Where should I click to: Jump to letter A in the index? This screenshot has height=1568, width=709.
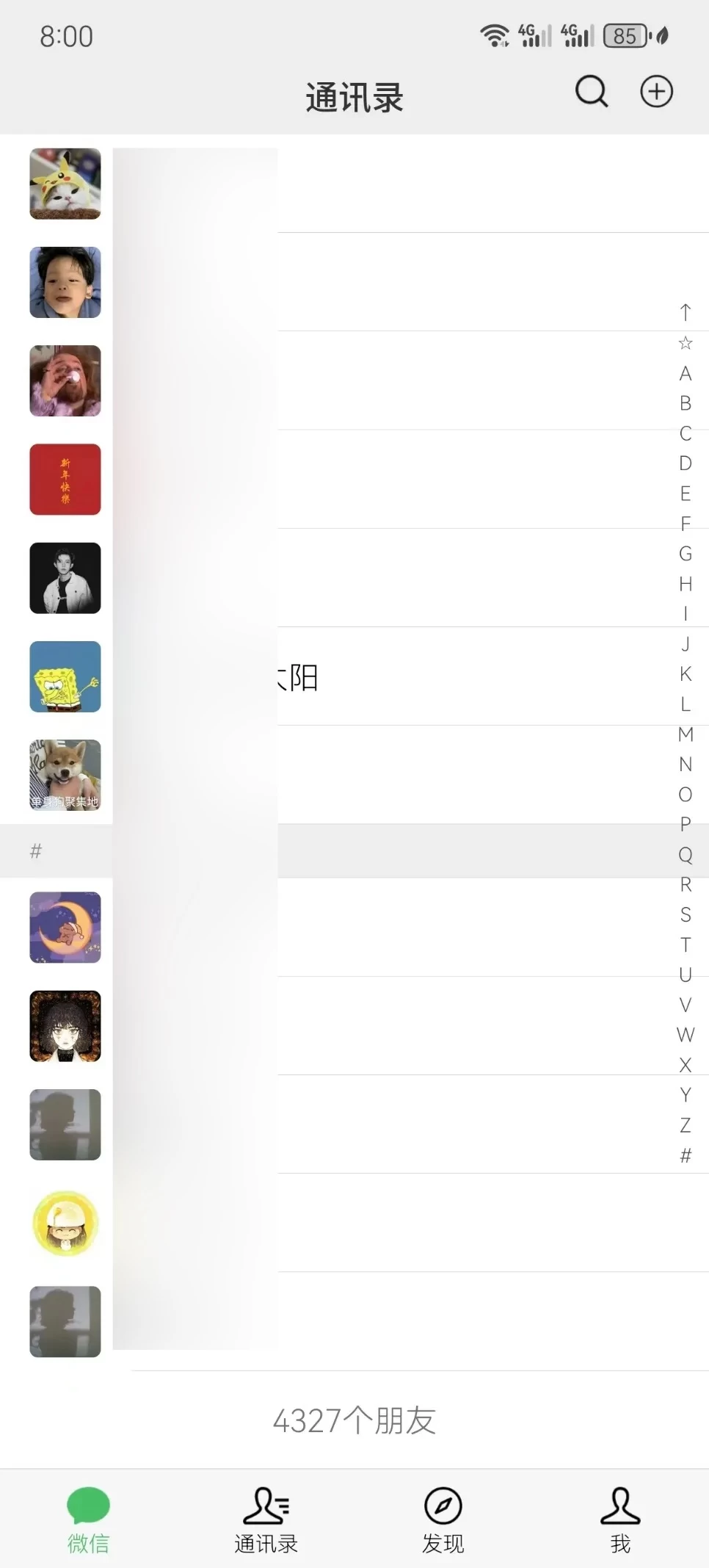tap(685, 373)
